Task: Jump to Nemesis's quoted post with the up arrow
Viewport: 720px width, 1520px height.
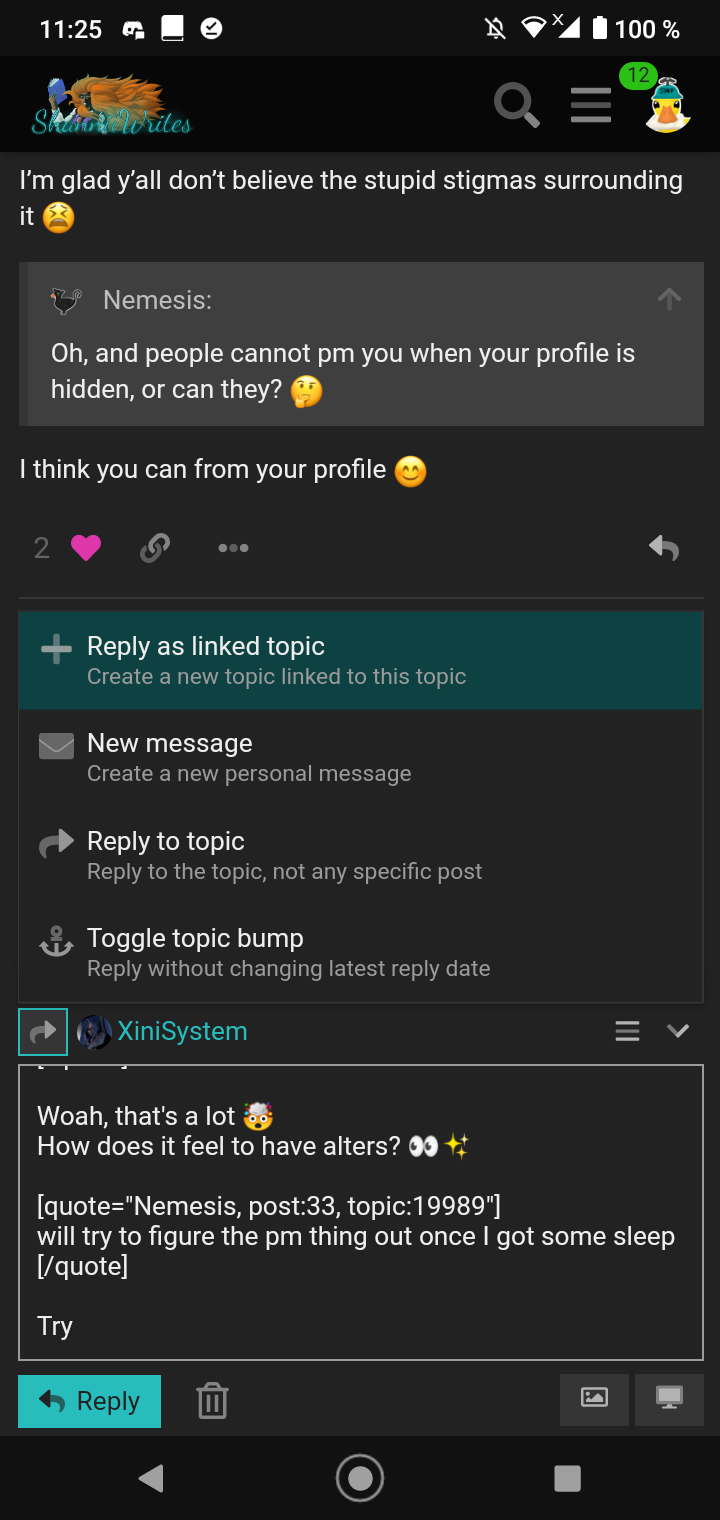Action: (669, 298)
